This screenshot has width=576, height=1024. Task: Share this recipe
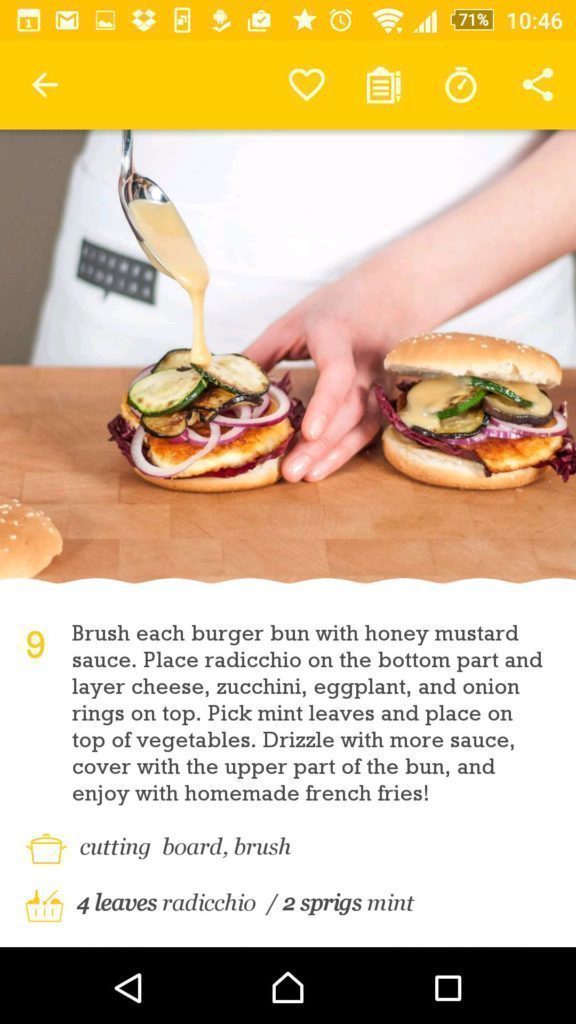[538, 85]
